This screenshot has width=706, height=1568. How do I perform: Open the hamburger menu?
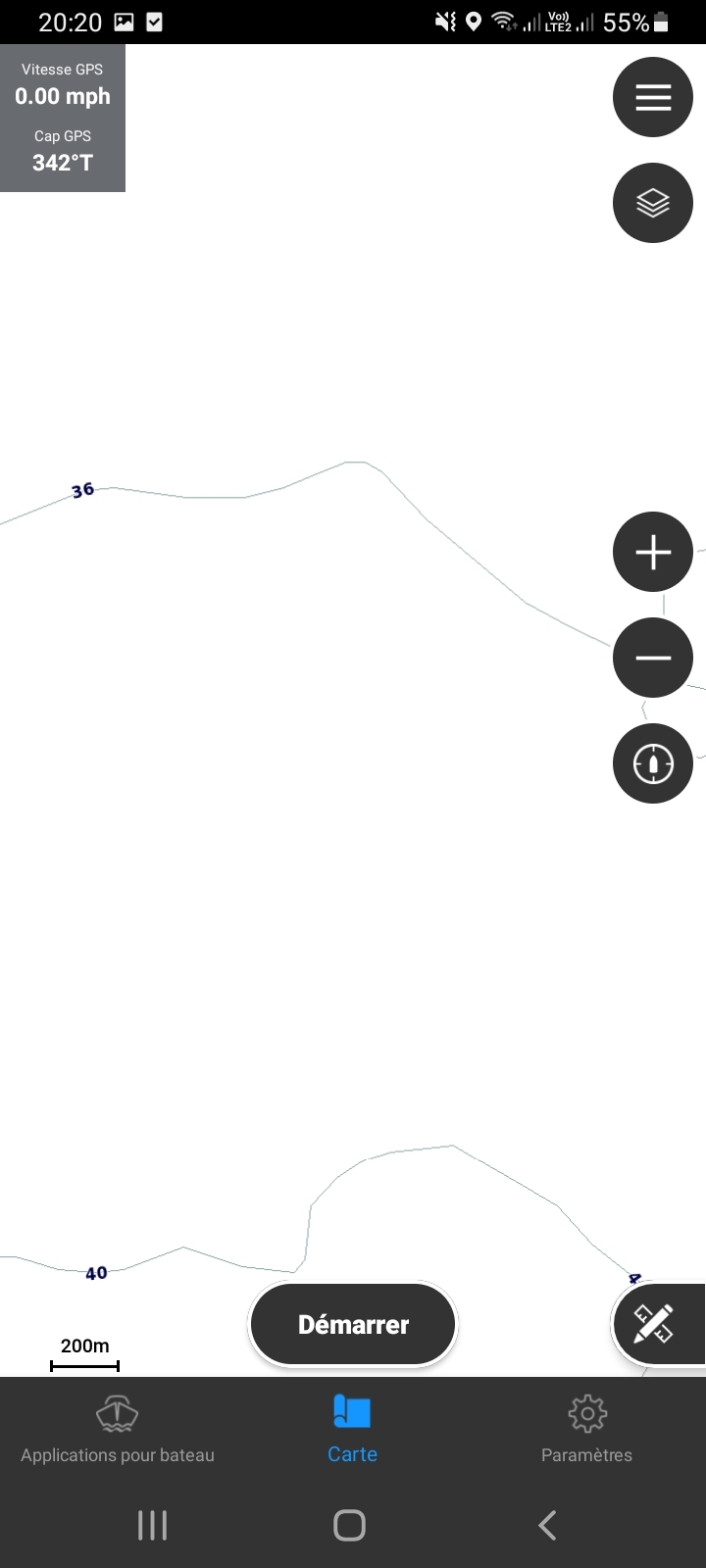point(653,97)
